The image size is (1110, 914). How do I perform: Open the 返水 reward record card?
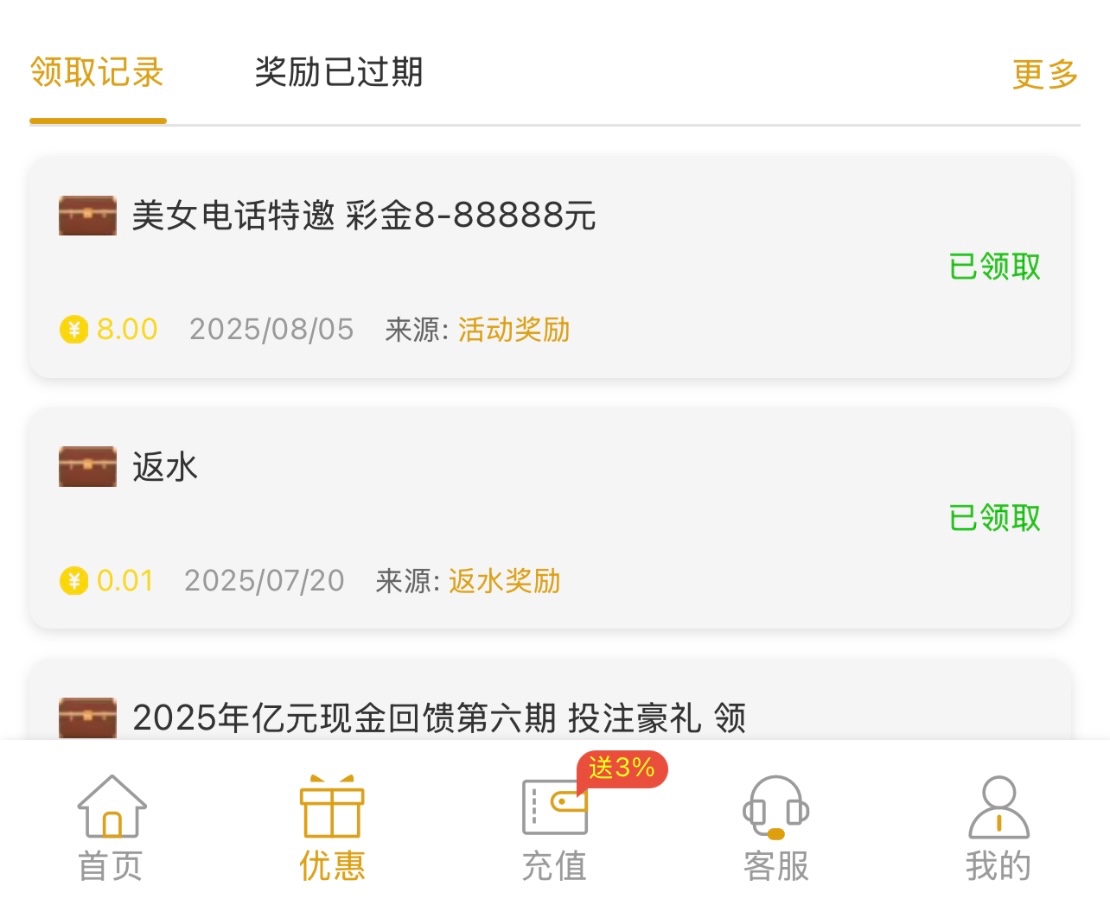(x=550, y=518)
